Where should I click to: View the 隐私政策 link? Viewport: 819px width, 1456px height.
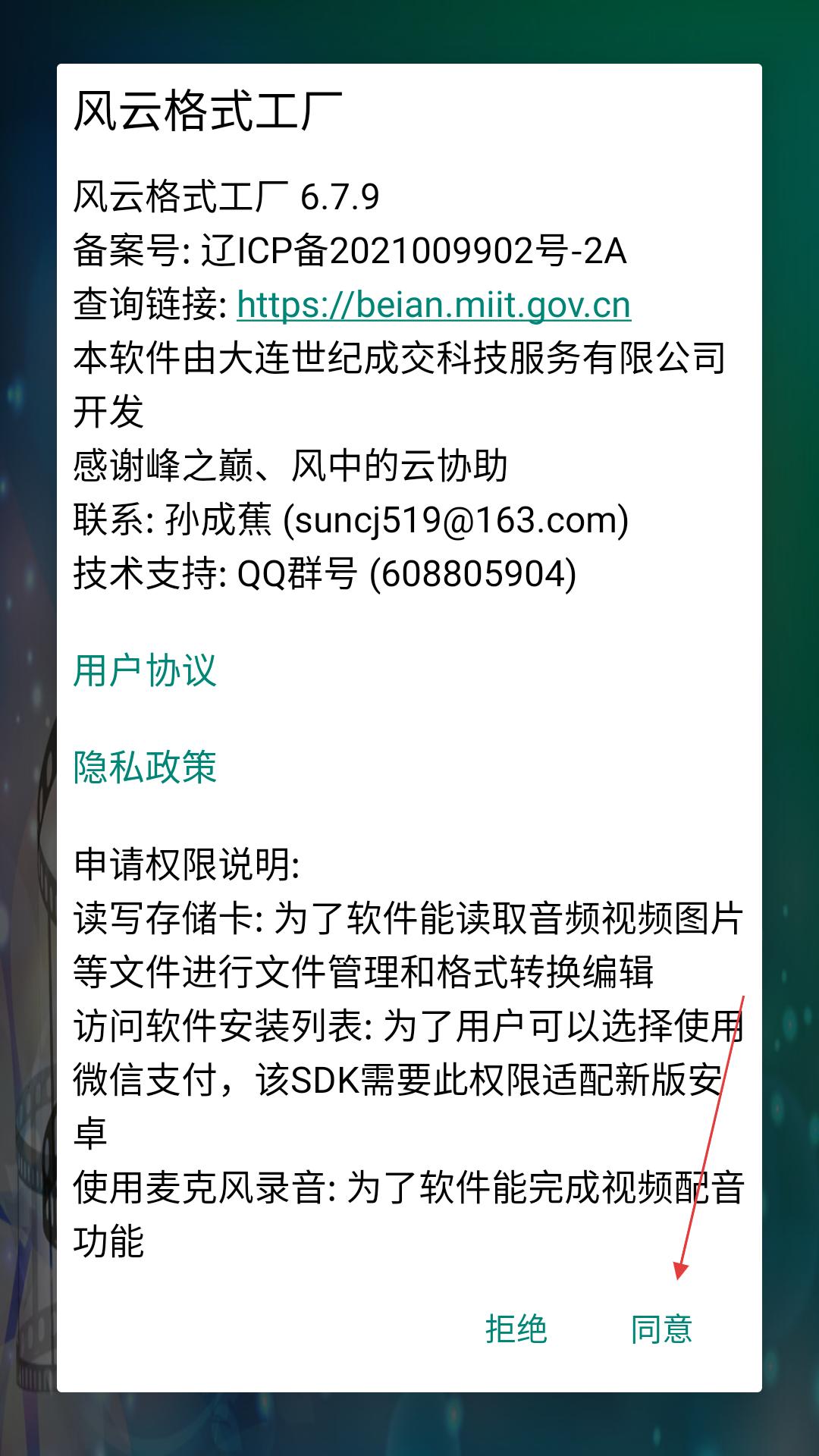point(145,767)
